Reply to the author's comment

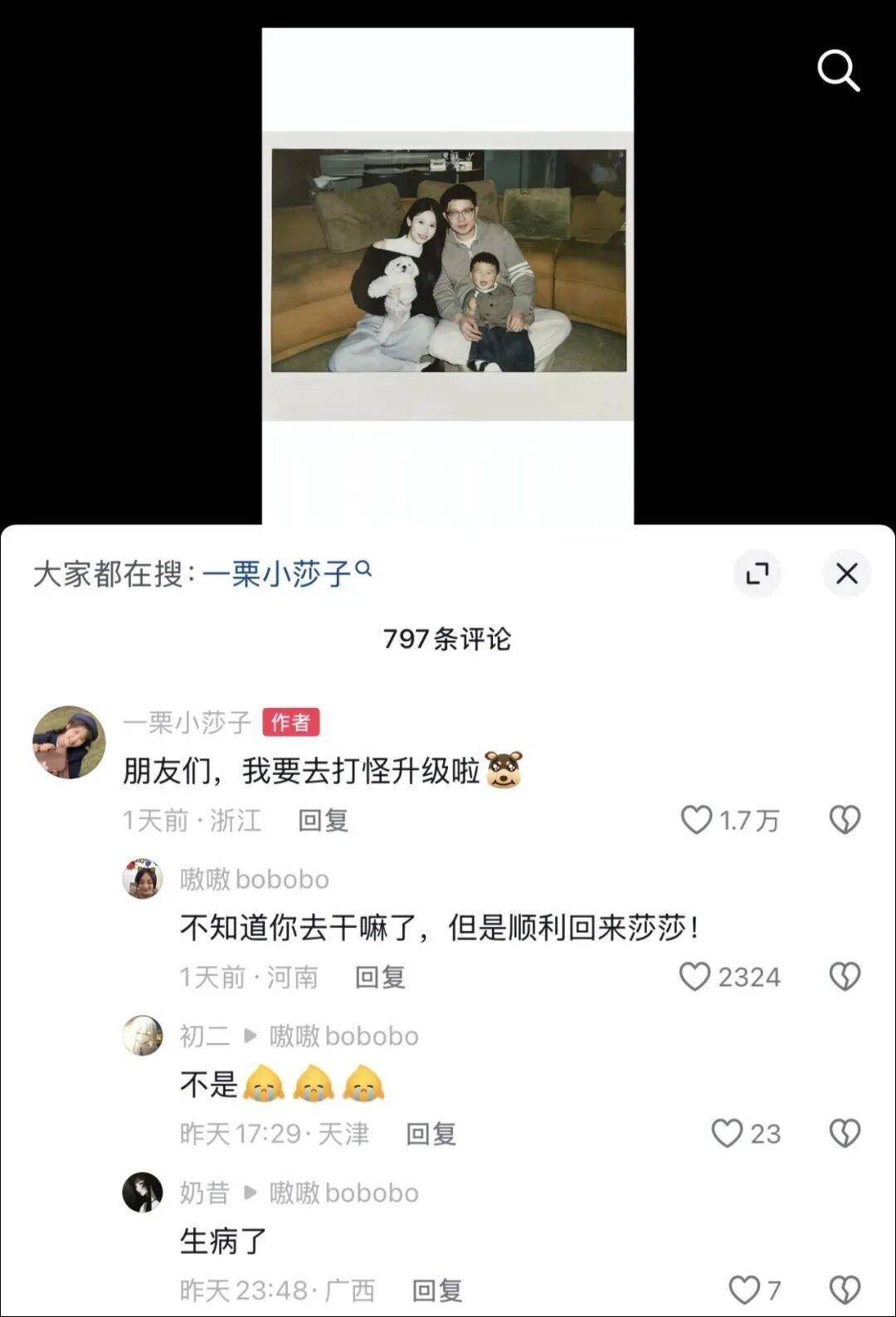[x=323, y=821]
